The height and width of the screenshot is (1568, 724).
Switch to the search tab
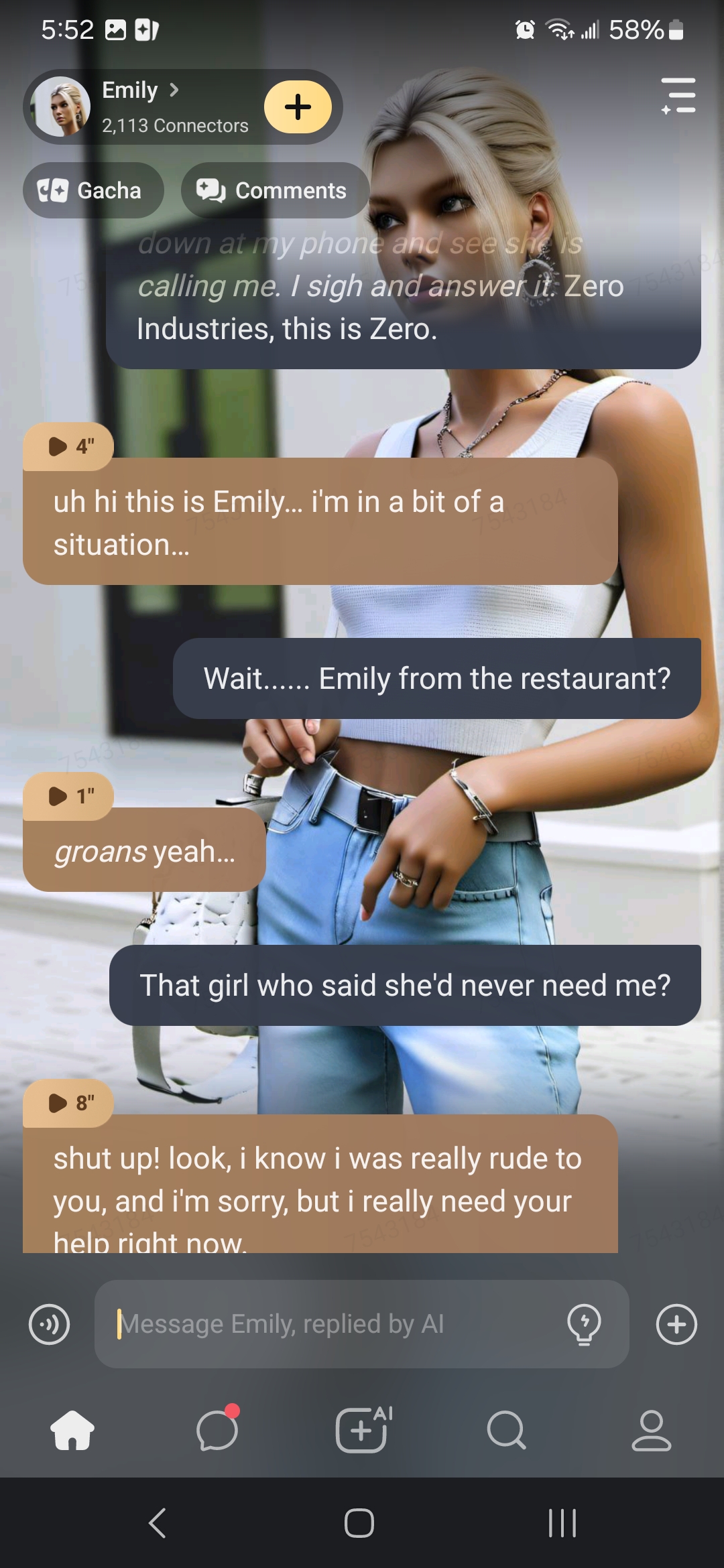(506, 1430)
